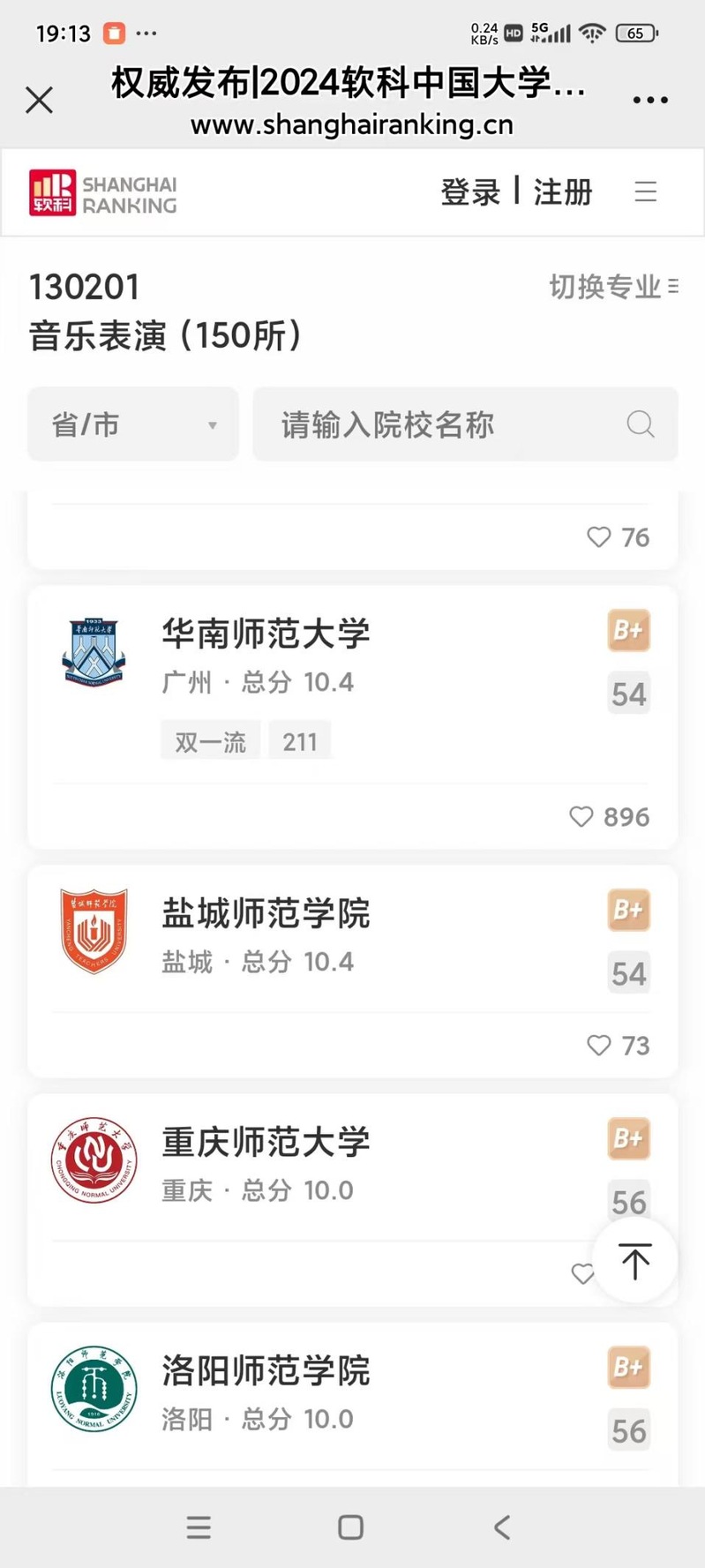Tap the 登录 login link
This screenshot has height=1568, width=705.
point(470,192)
